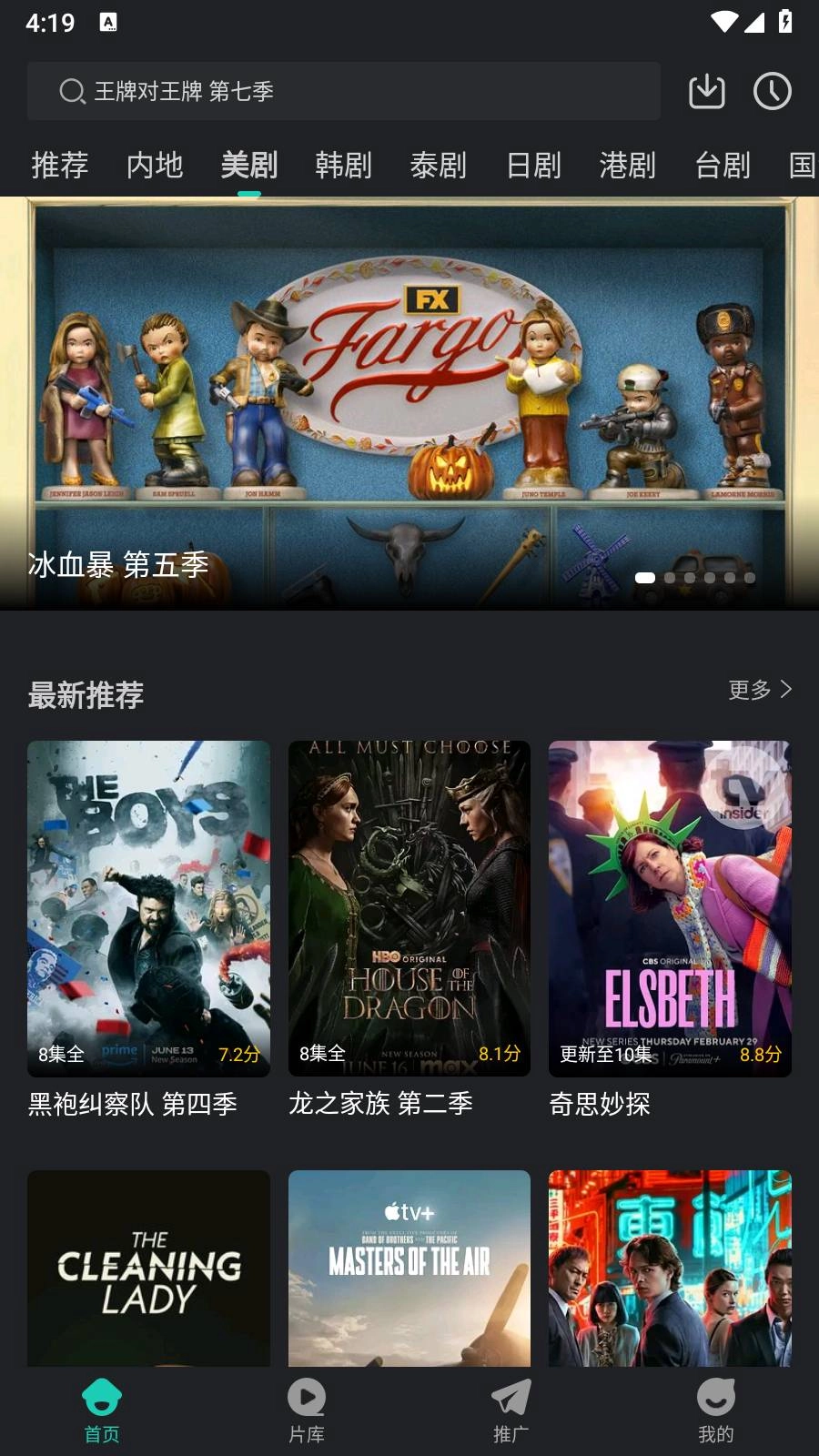Select the 推荐 tab
The image size is (819, 1456).
(59, 166)
